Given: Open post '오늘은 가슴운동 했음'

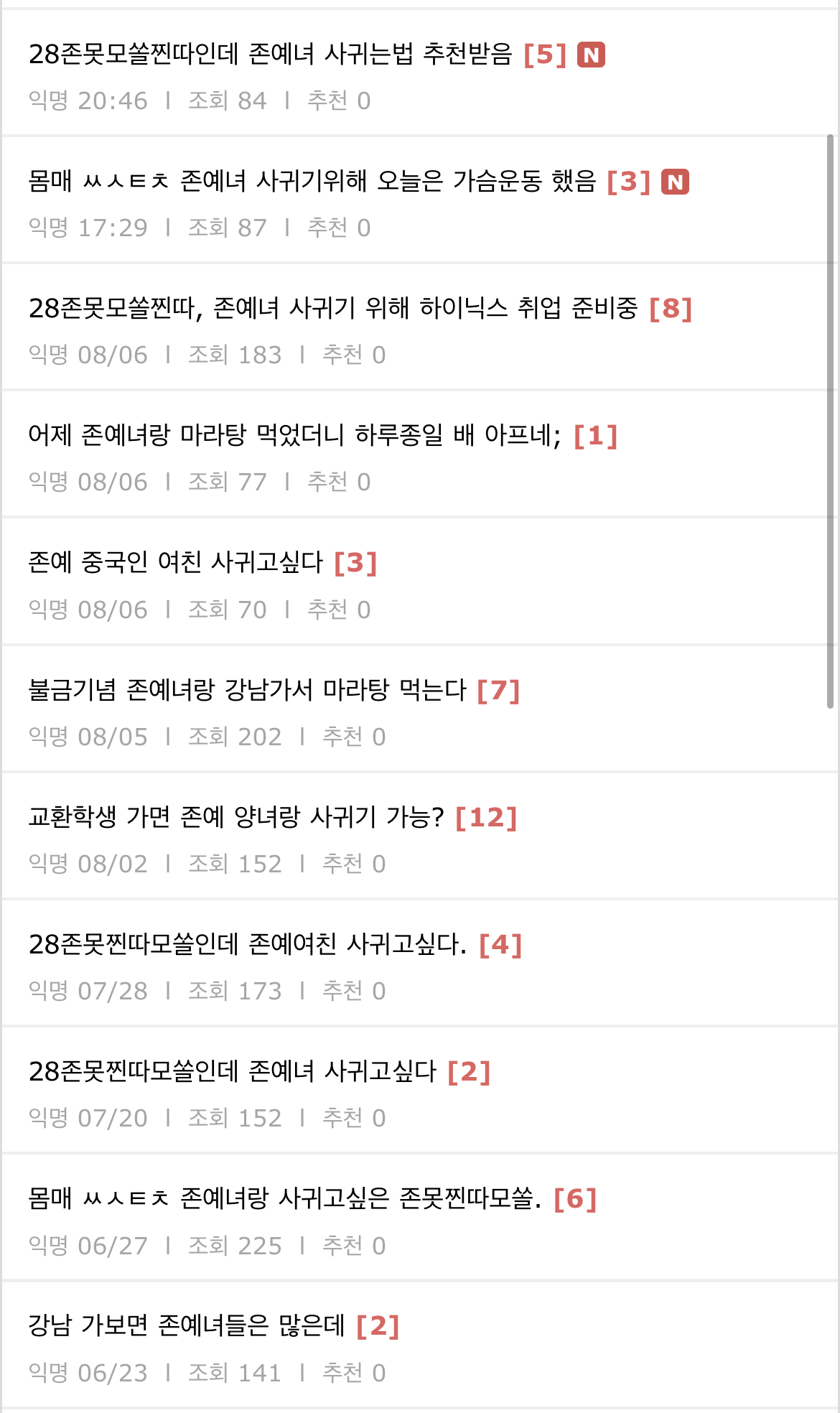Looking at the screenshot, I should tap(312, 182).
